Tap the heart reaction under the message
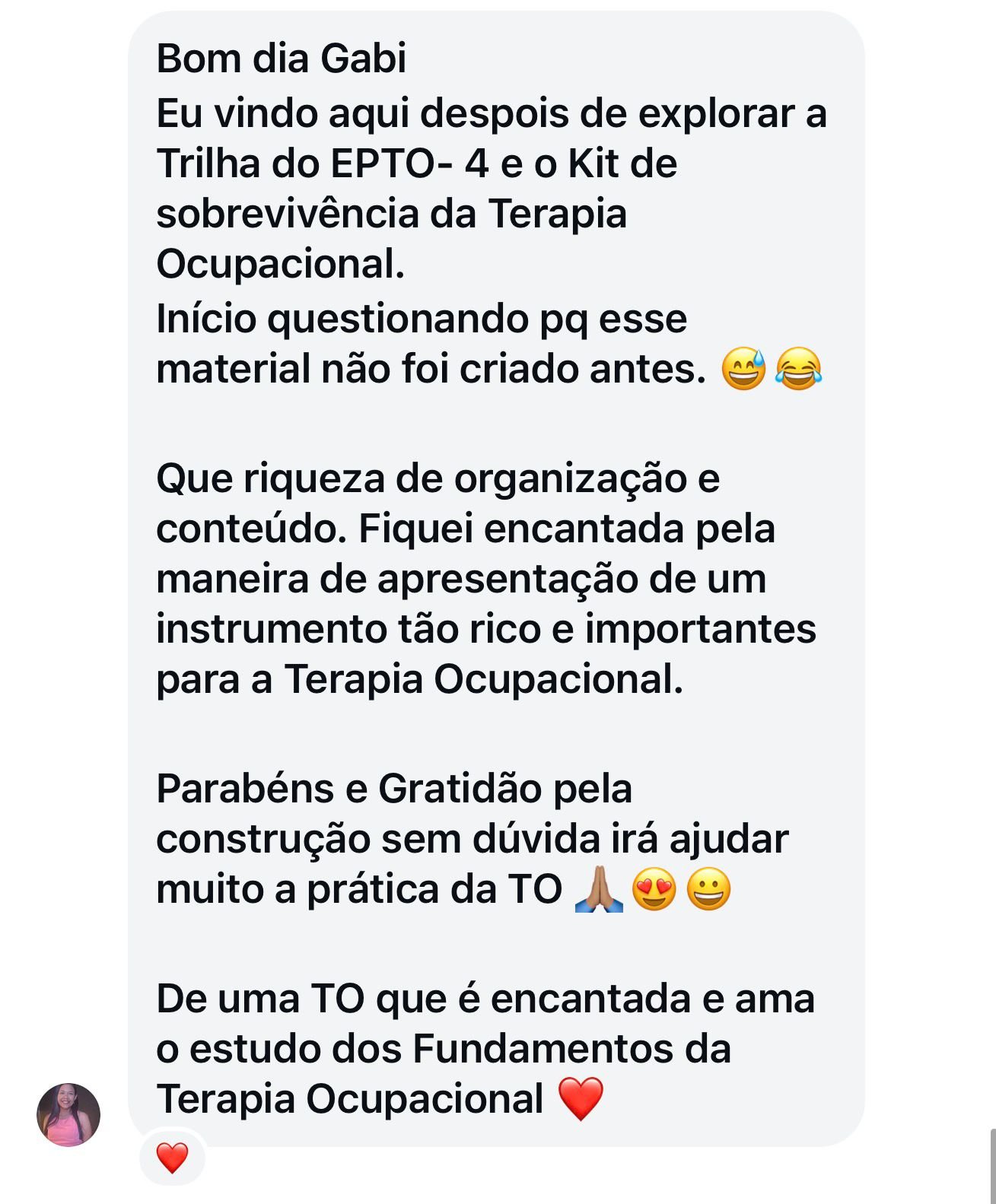Image resolution: width=996 pixels, height=1204 pixels. [172, 1158]
